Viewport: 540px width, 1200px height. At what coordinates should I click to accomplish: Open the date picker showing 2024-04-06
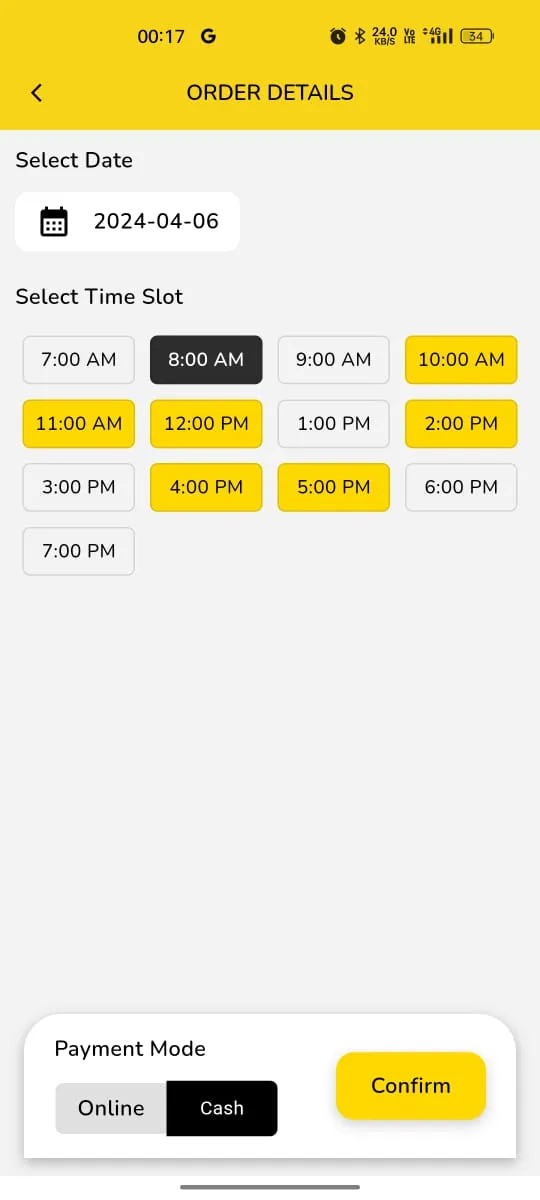[x=127, y=221]
